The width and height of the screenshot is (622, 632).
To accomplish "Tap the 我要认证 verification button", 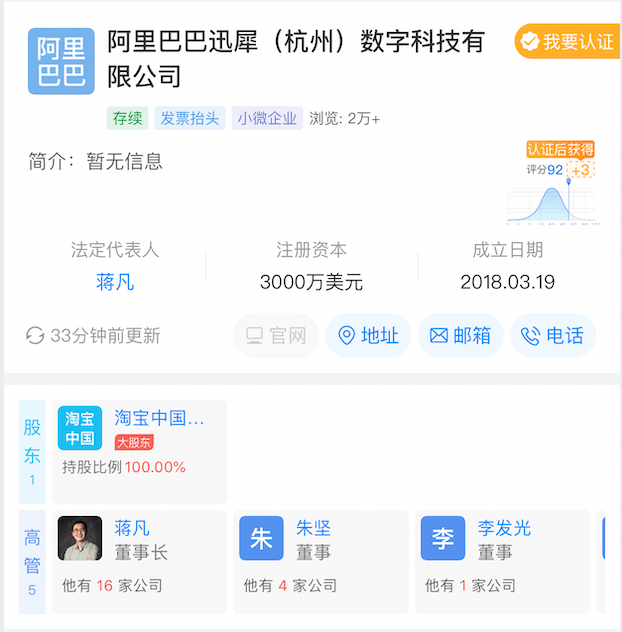I will pyautogui.click(x=566, y=42).
